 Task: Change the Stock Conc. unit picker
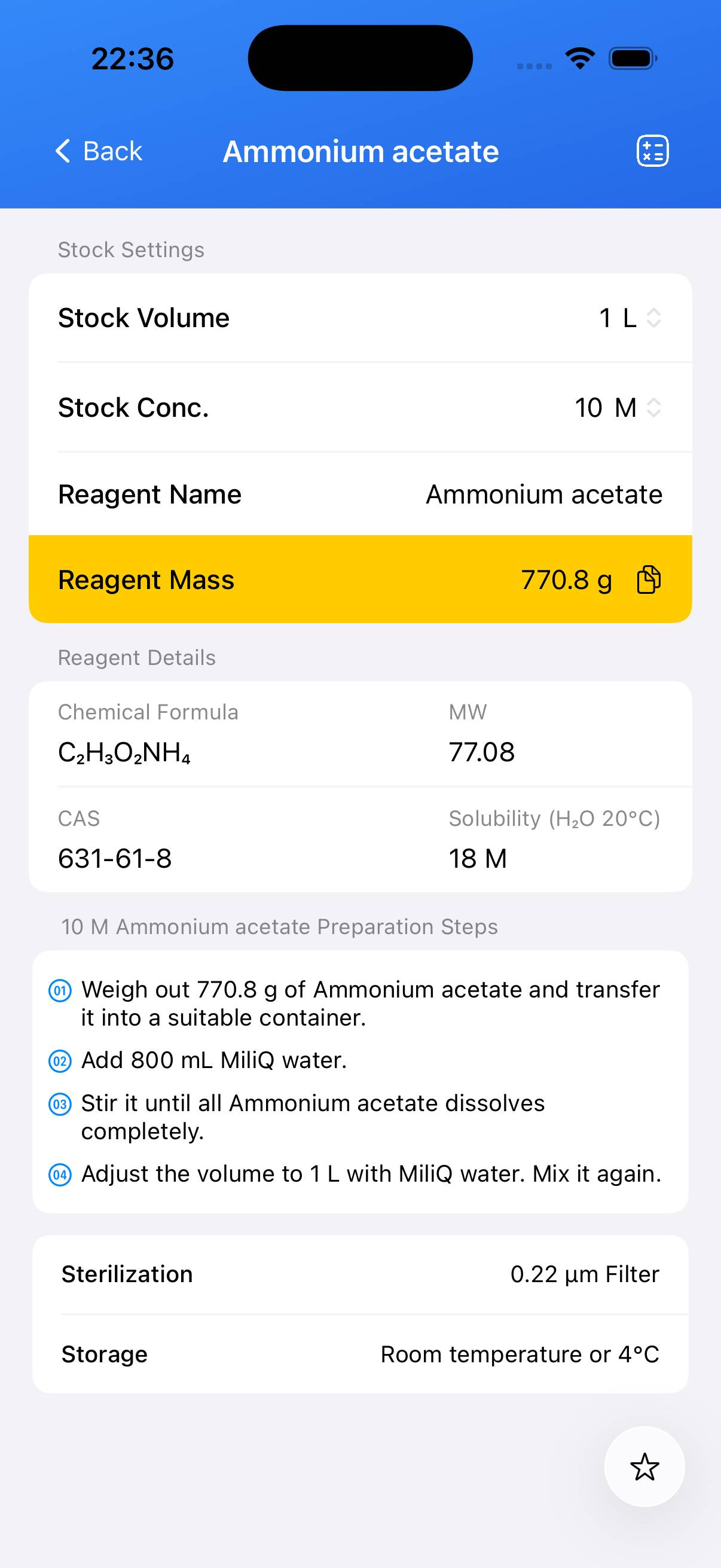[x=637, y=407]
